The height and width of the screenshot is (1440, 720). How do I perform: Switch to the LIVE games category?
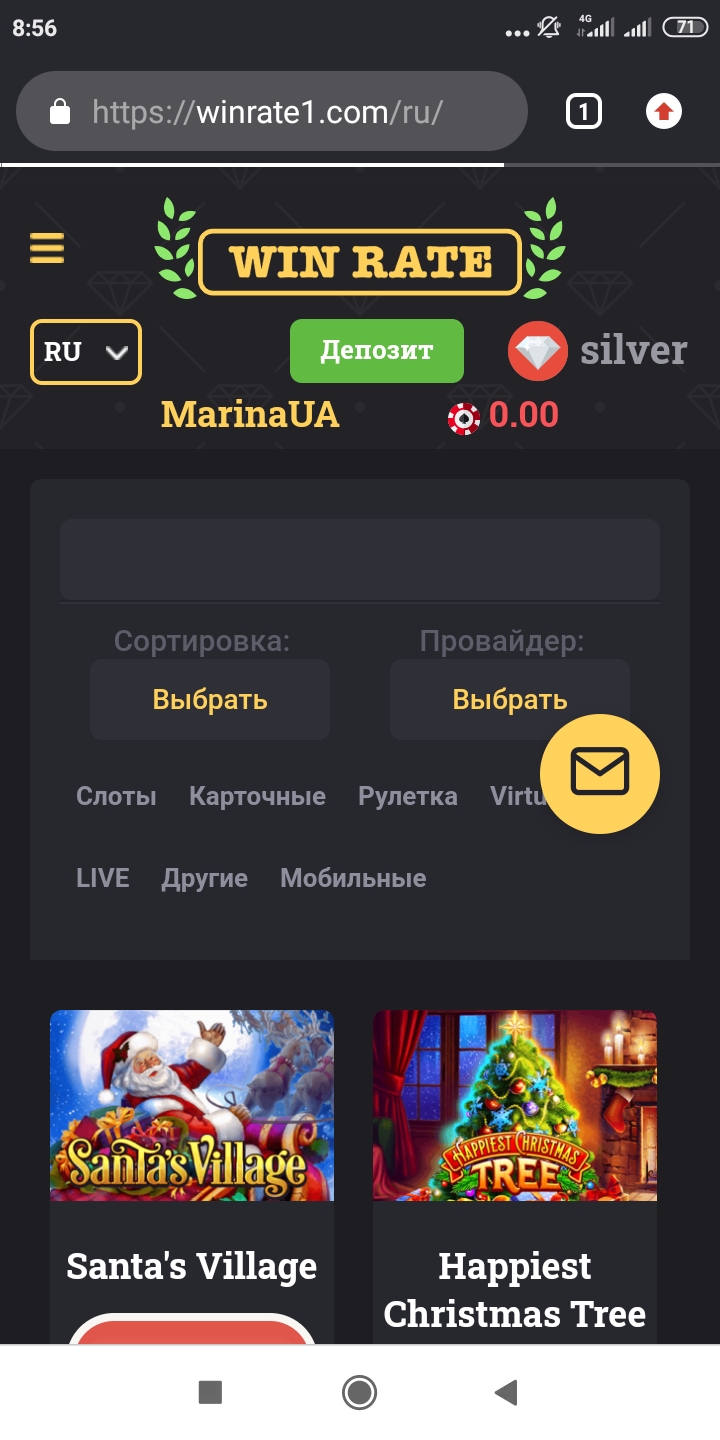(x=102, y=877)
